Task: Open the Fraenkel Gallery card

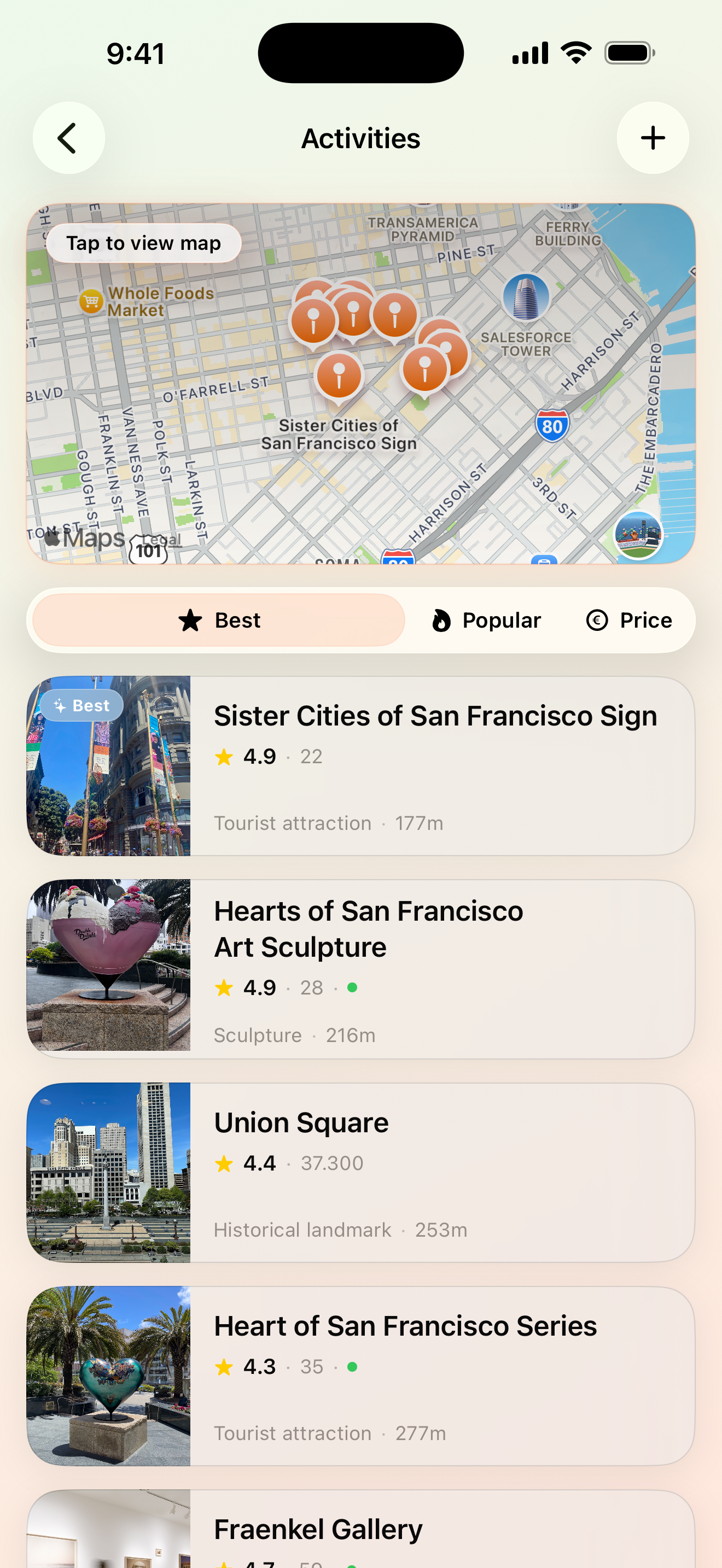Action: (360, 1529)
